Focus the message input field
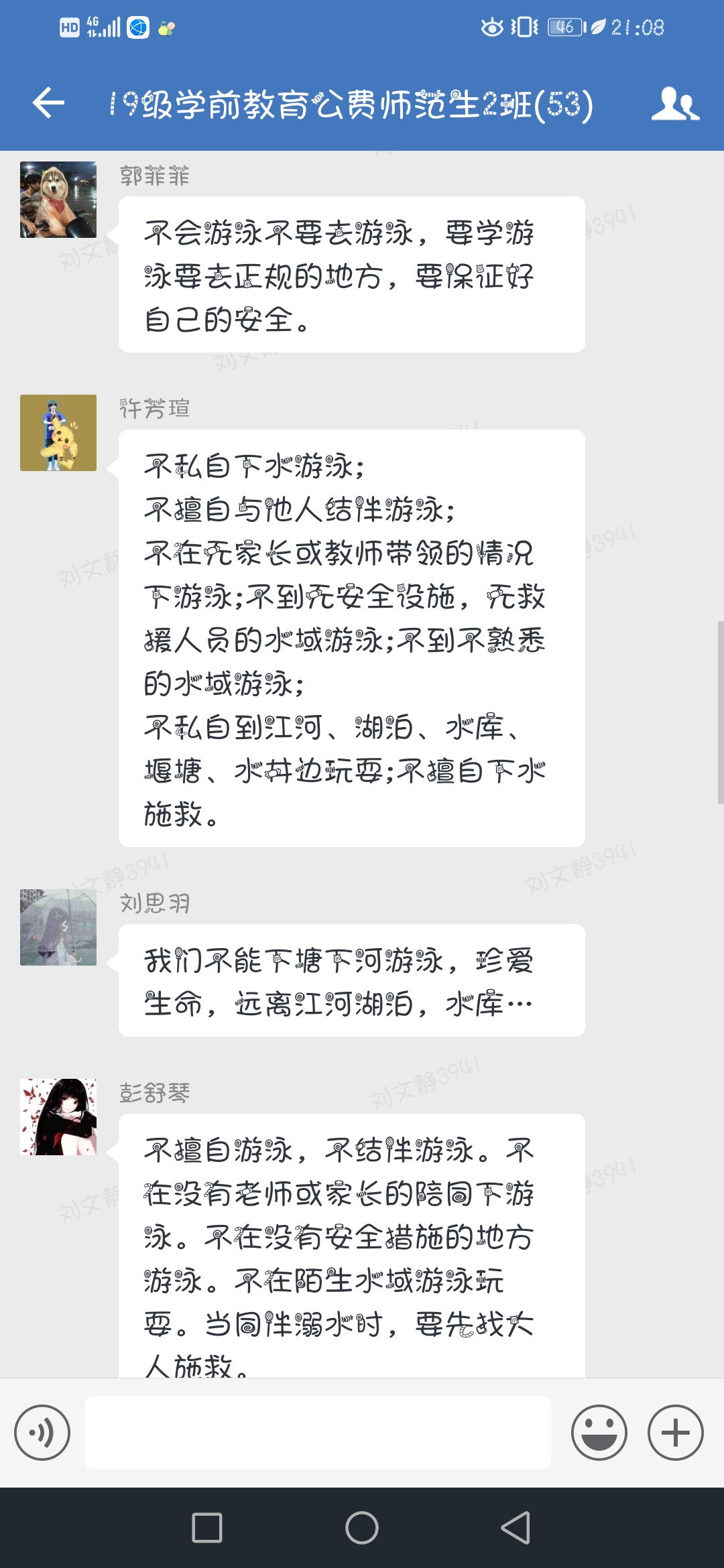 coord(317,1433)
